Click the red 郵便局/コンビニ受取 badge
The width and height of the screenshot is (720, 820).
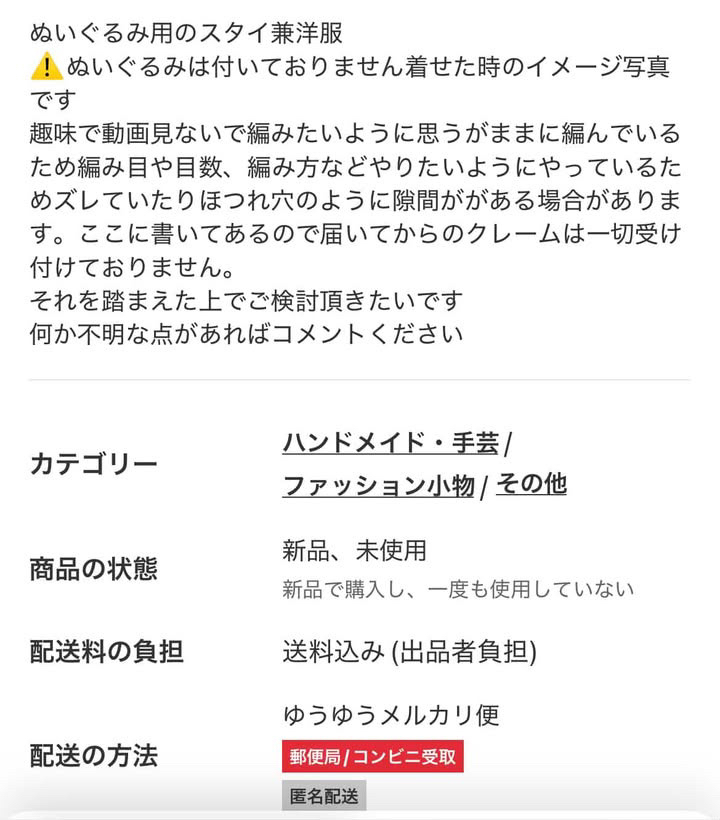(372, 758)
